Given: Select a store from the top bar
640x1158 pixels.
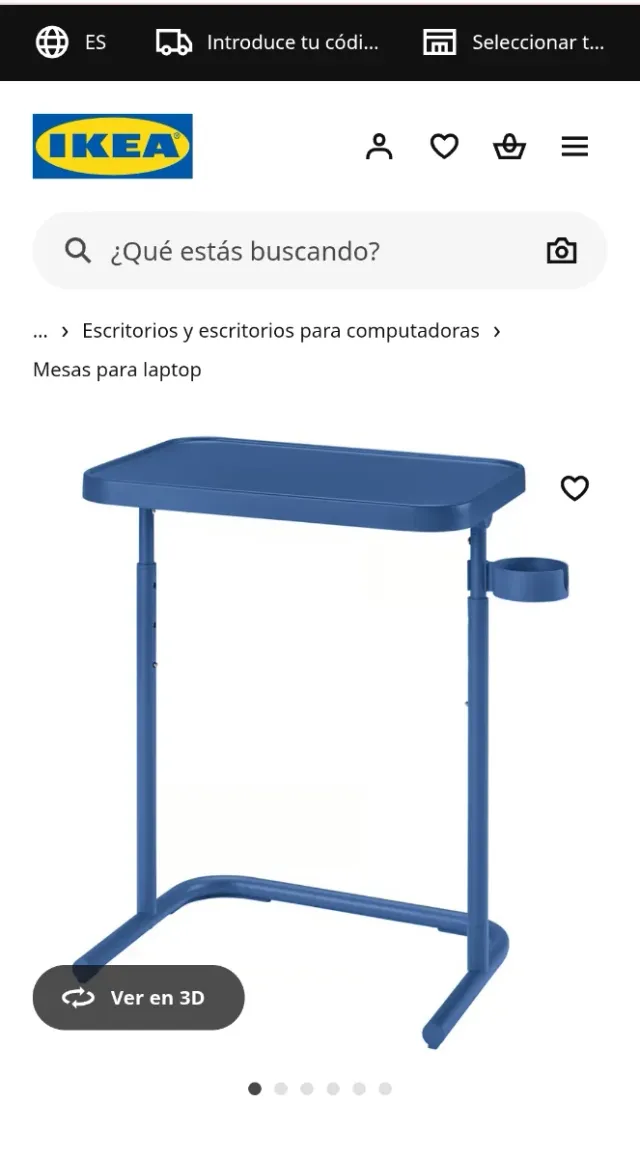Looking at the screenshot, I should [514, 42].
